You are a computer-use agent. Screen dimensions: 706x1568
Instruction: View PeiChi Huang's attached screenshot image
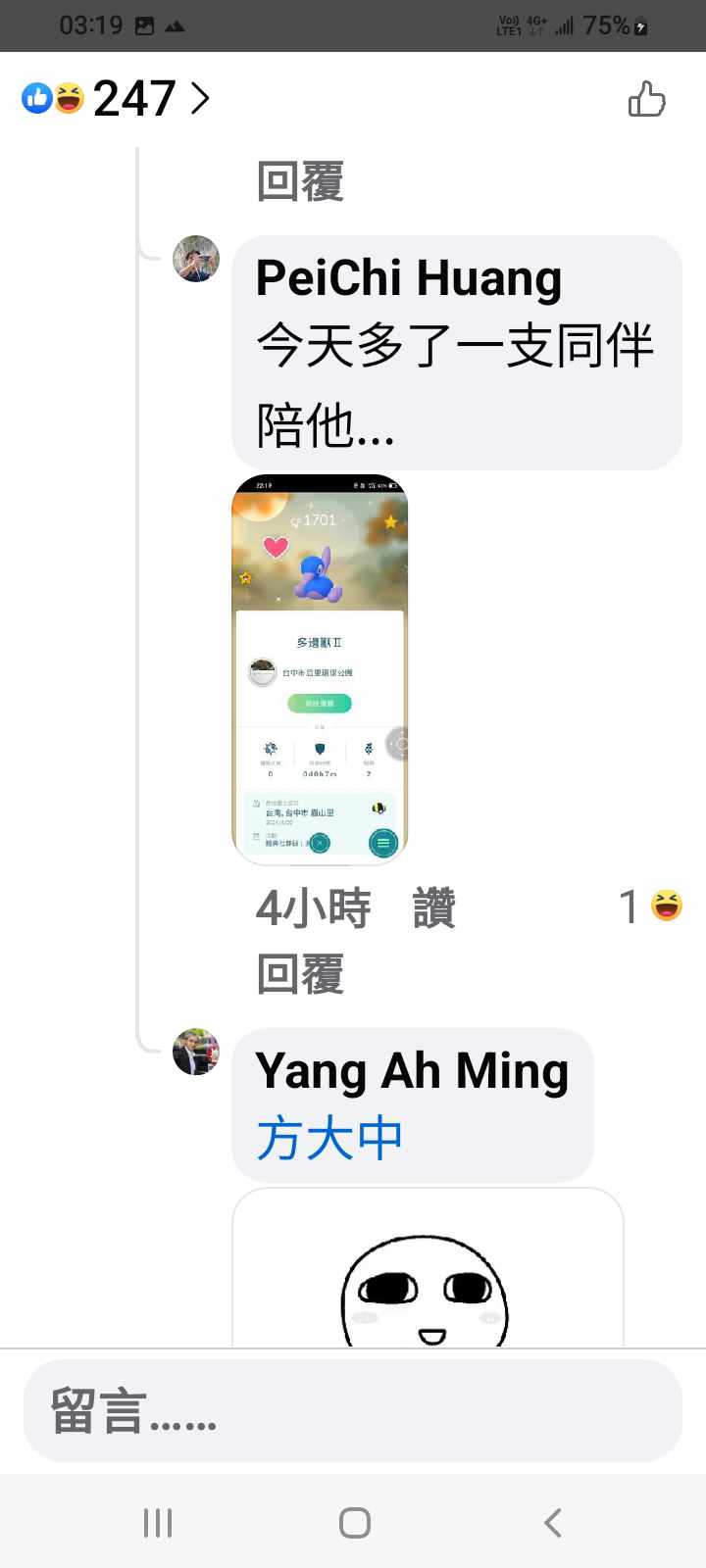coord(320,669)
